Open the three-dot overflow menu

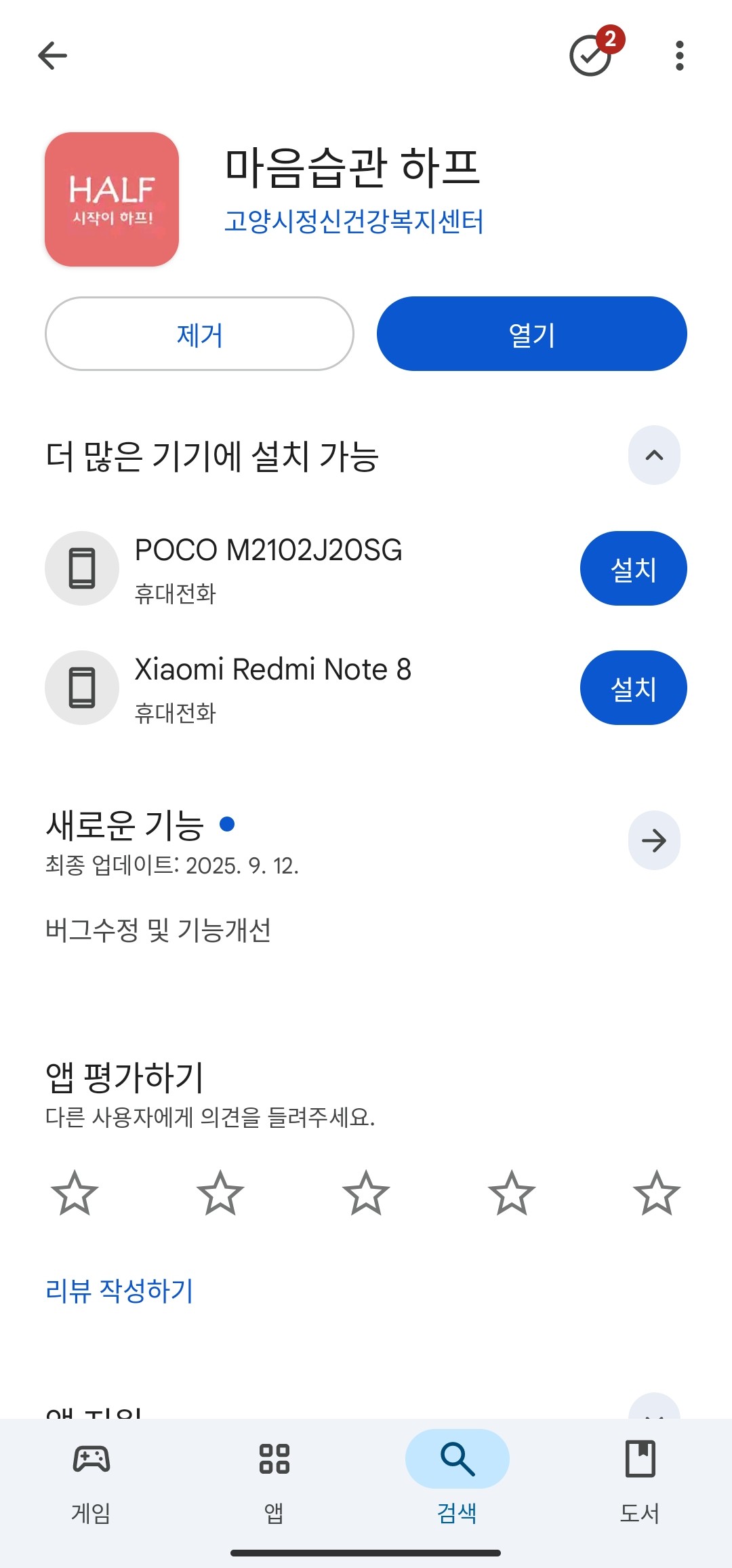coord(679,56)
